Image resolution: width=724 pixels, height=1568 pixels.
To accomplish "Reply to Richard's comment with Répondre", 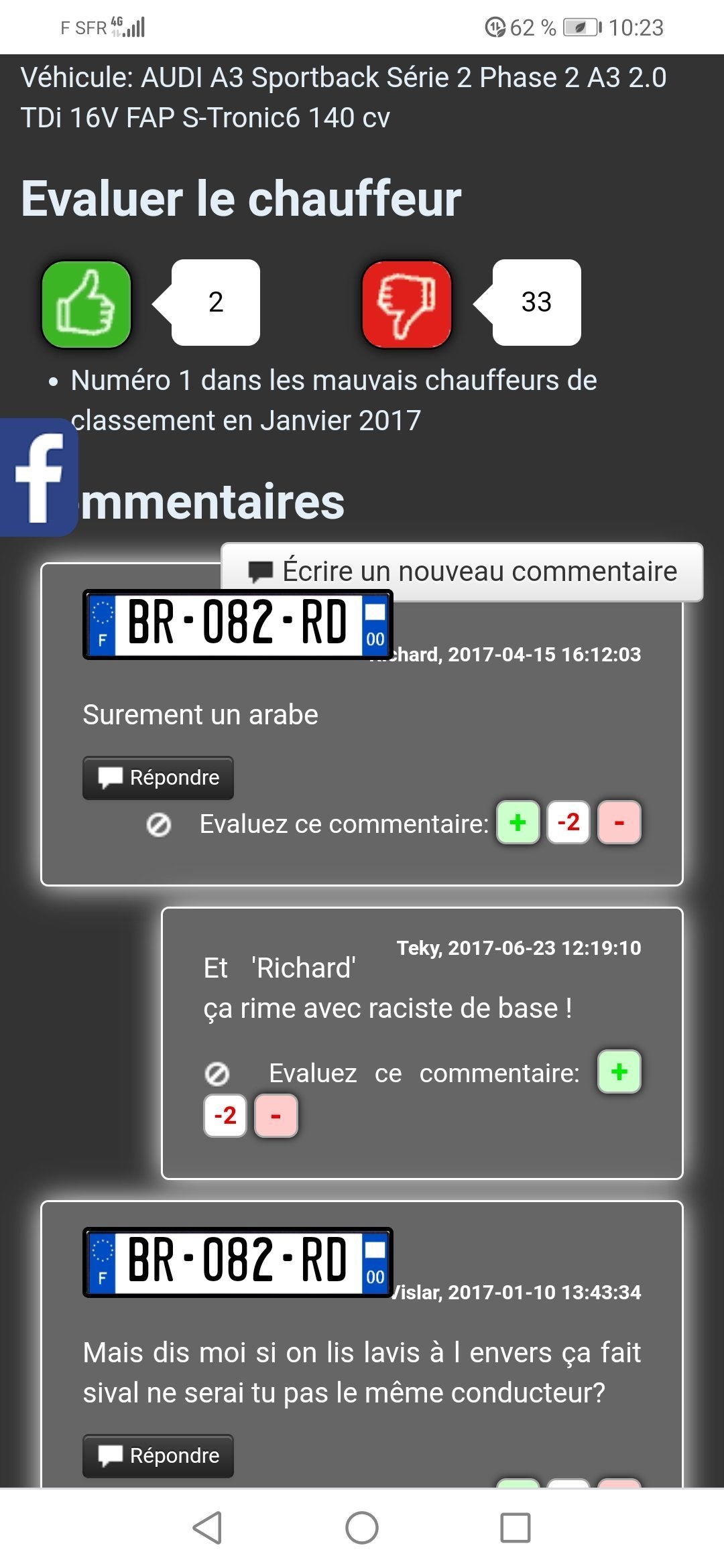I will click(x=158, y=778).
